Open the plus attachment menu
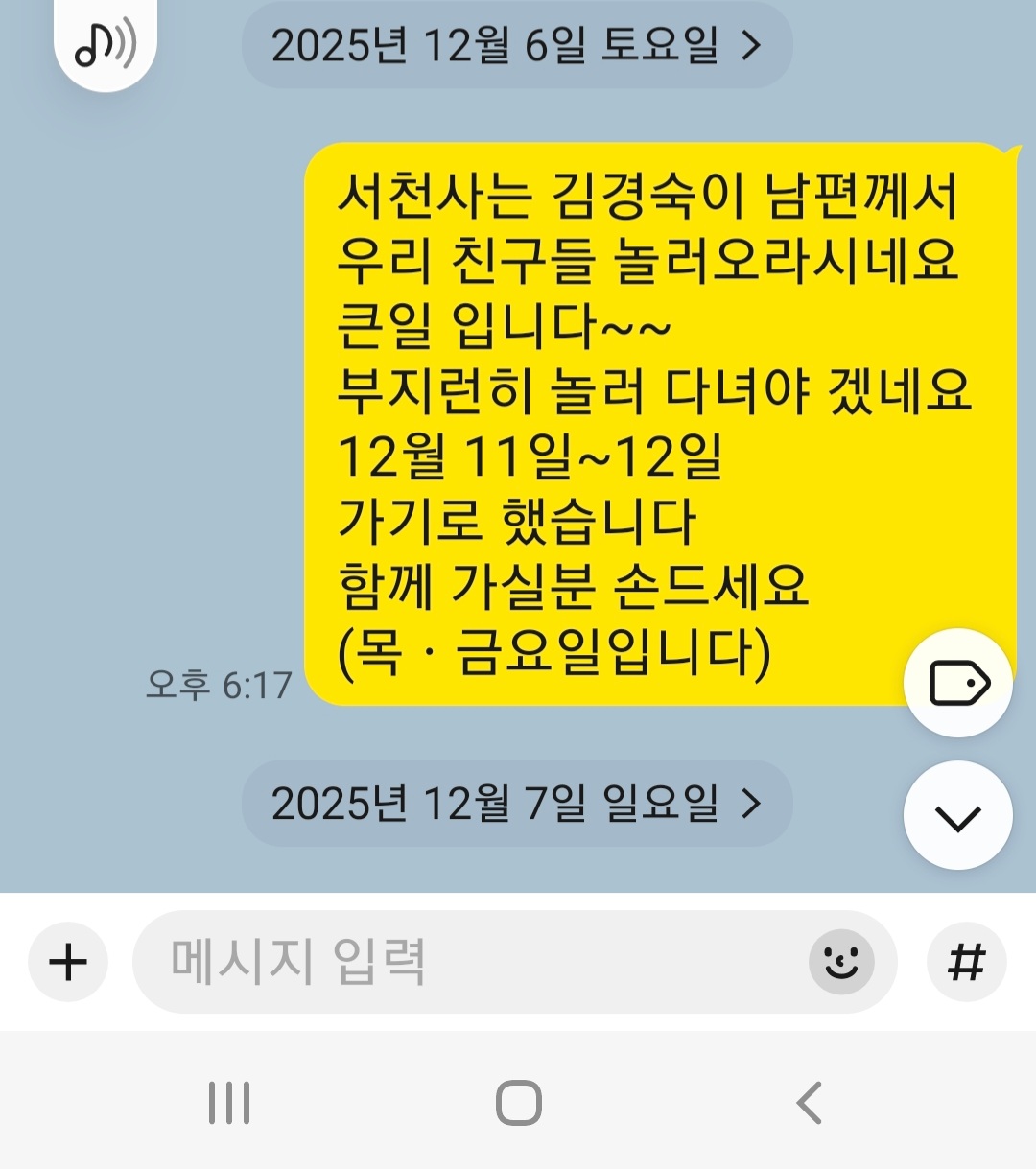 point(68,962)
